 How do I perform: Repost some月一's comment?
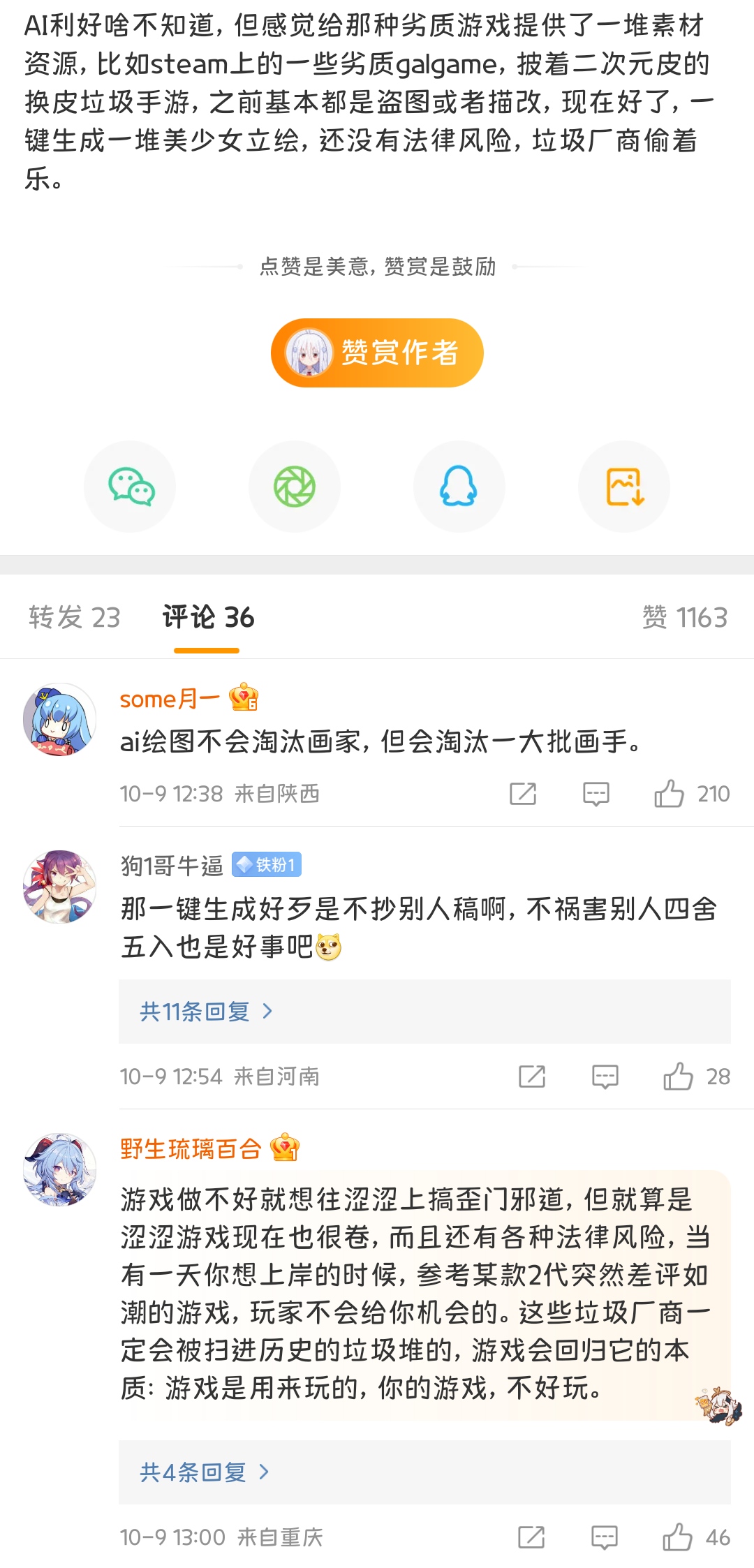[523, 794]
